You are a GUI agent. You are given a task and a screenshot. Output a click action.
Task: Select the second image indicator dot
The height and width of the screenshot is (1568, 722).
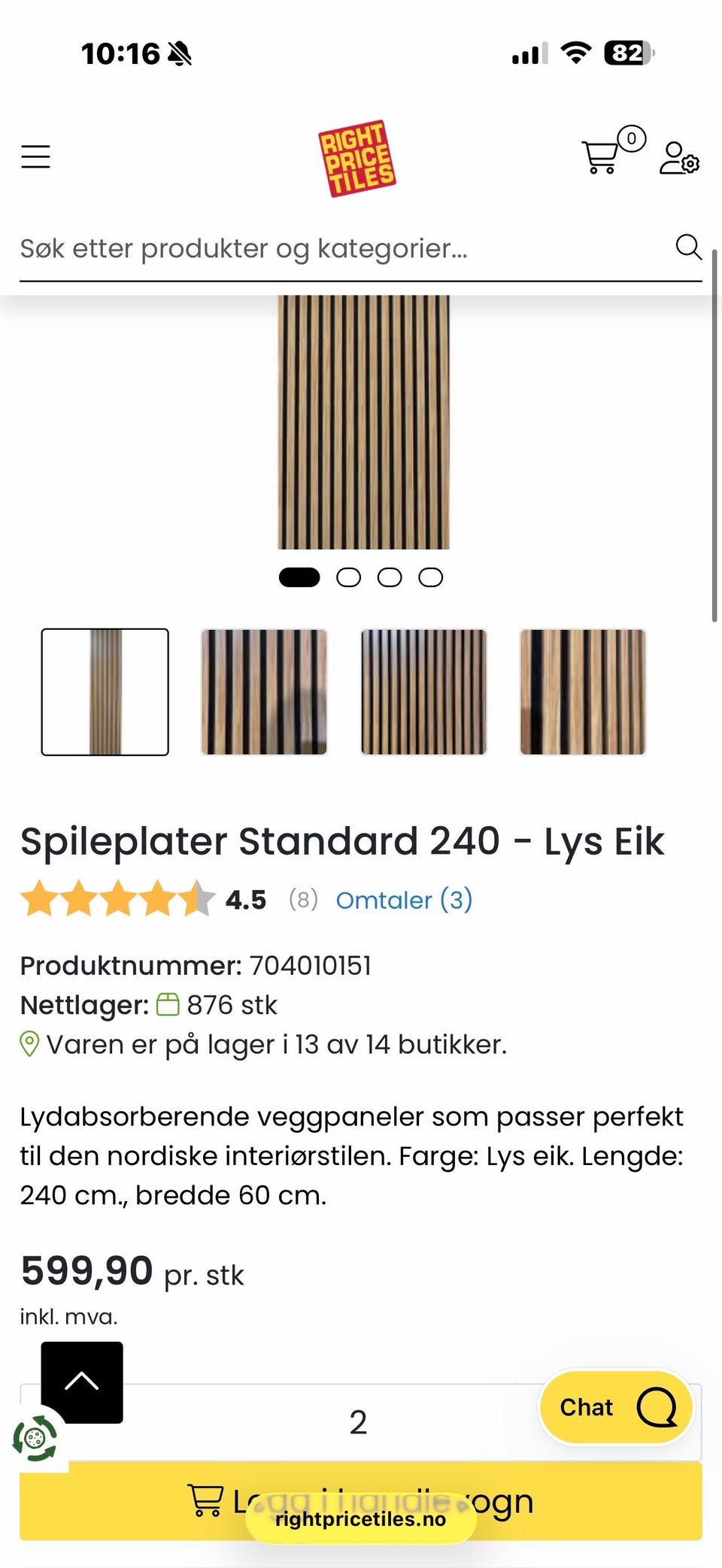click(348, 577)
